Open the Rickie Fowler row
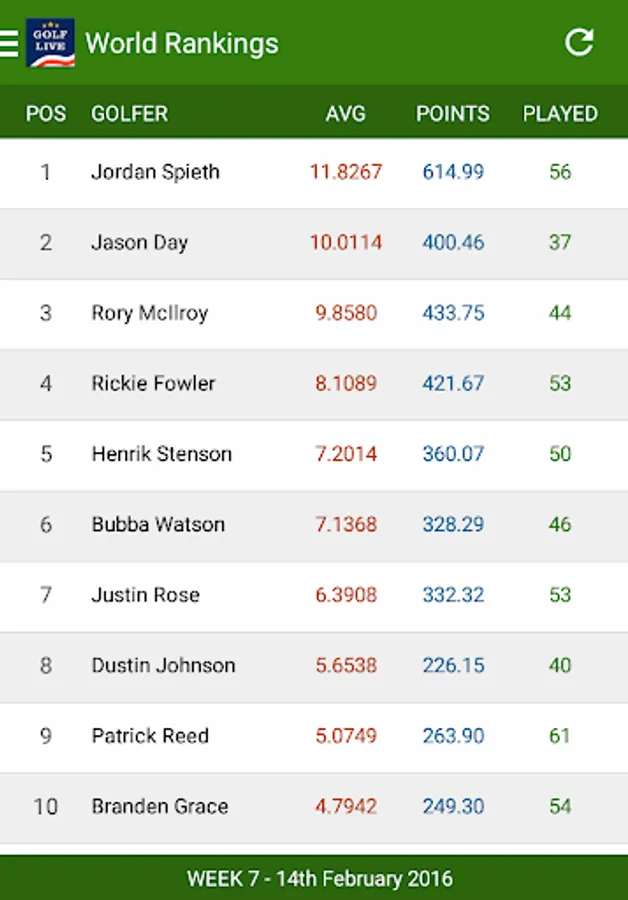Screen dimensions: 628x900 pos(314,385)
